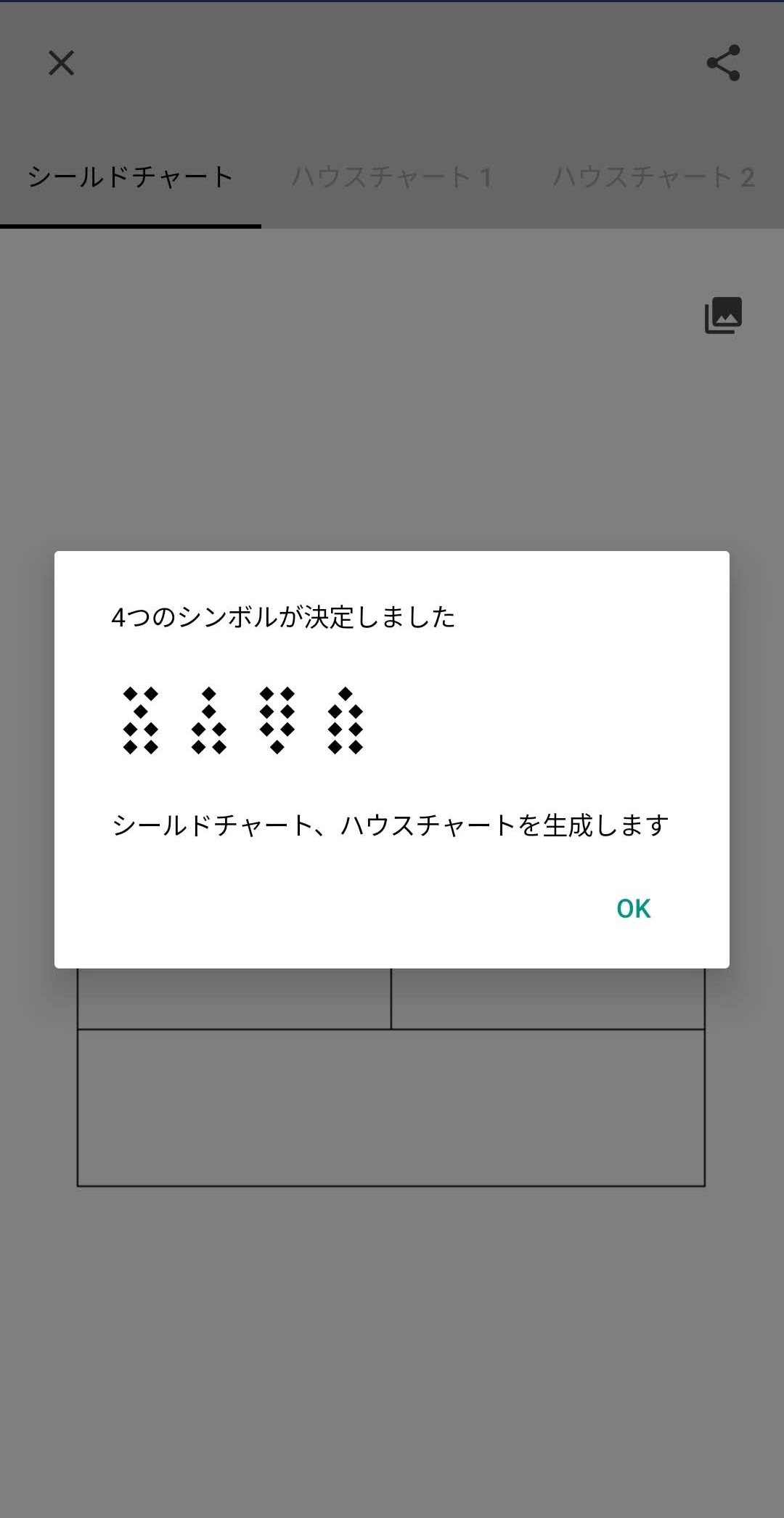Switch to the ハウスチャート 2 tab
This screenshot has height=1518, width=784.
pos(653,177)
